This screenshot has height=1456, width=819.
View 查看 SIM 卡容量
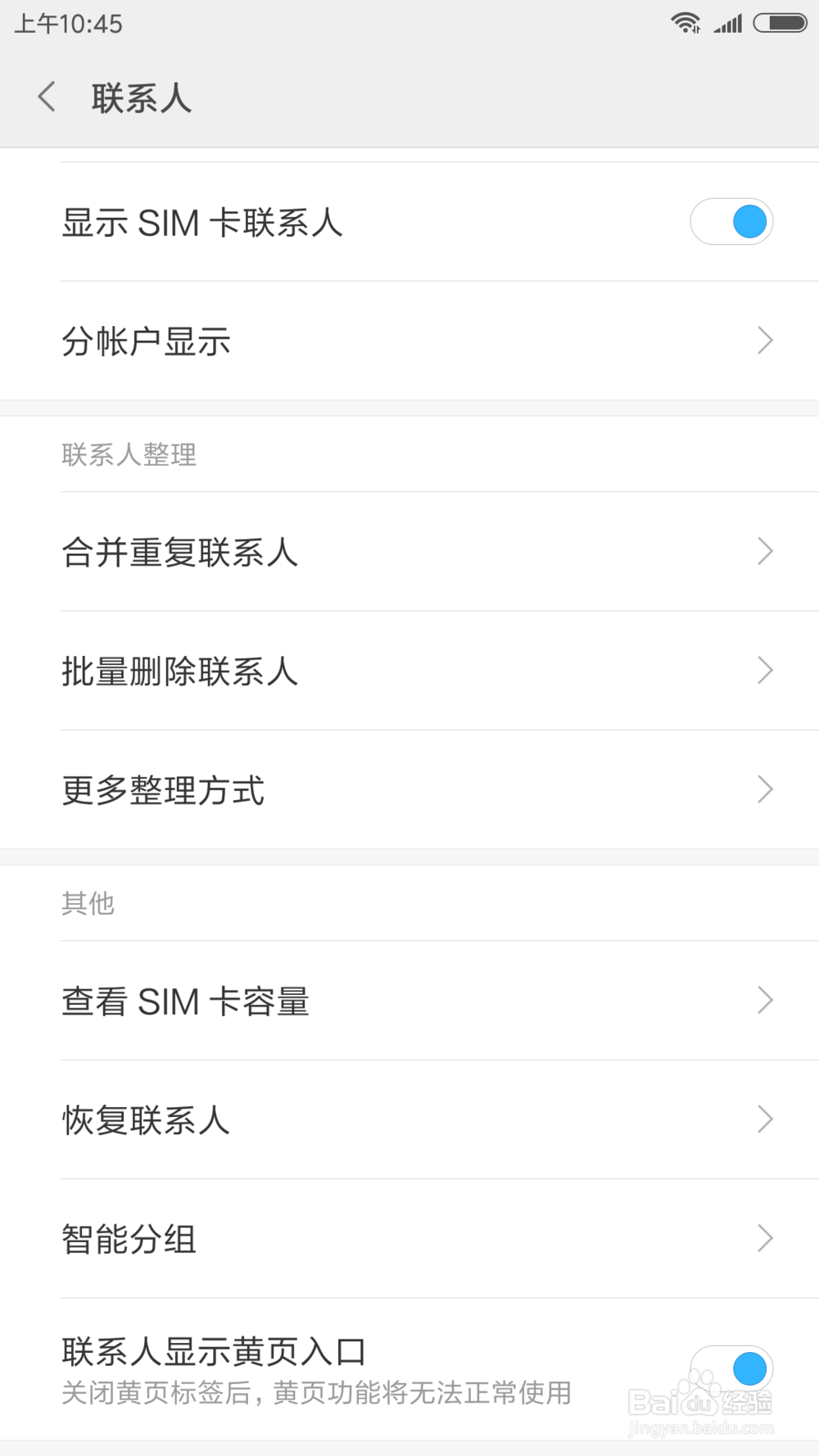pos(409,1001)
